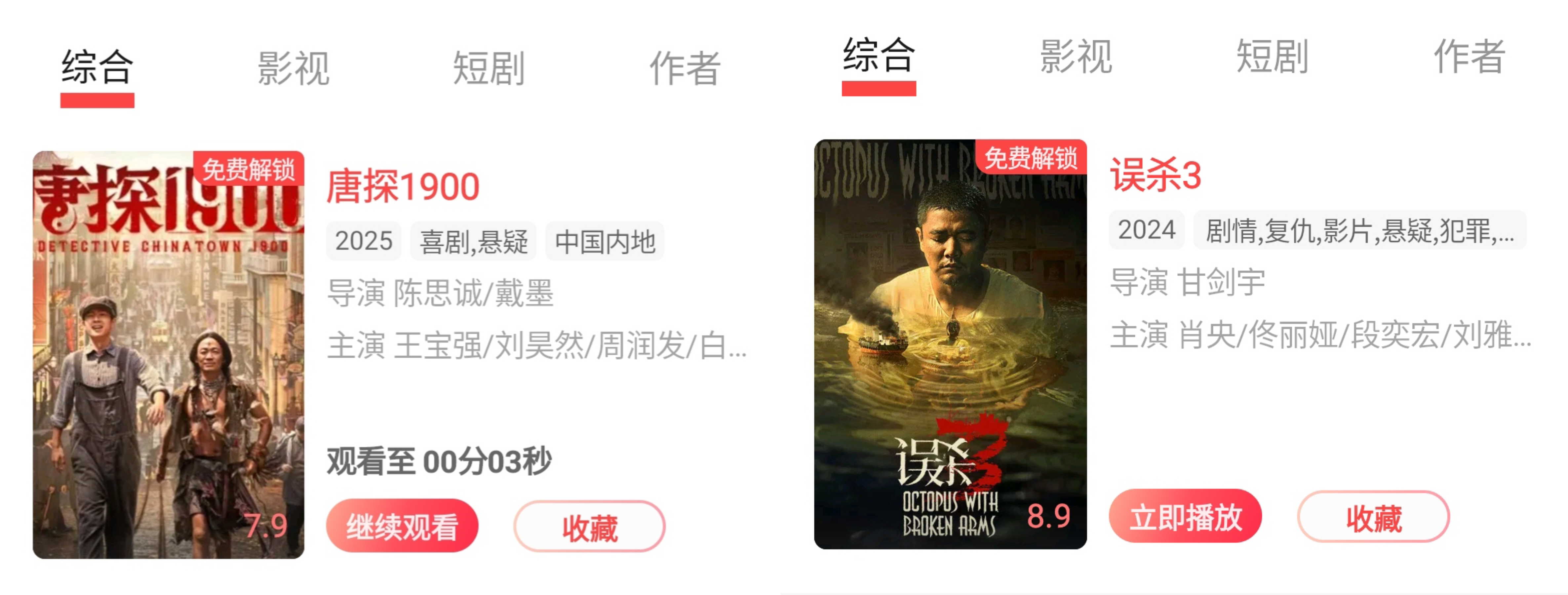Open the 误杀3 title link

(x=1155, y=176)
